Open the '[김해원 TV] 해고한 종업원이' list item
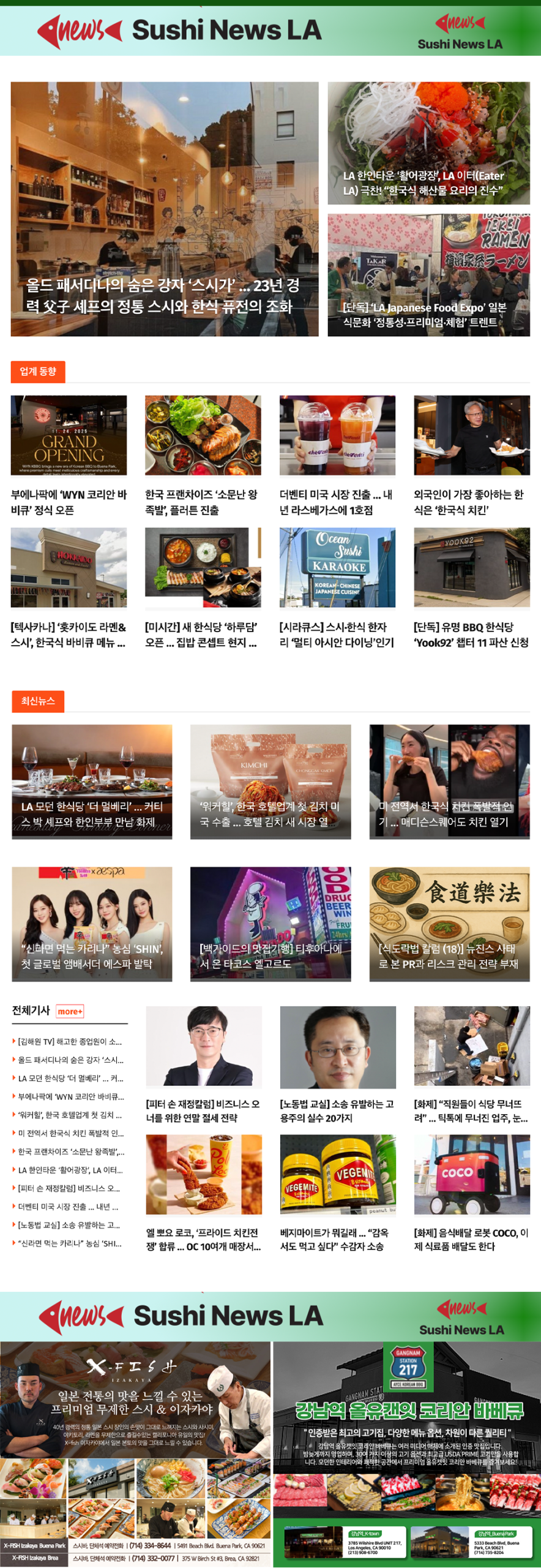The image size is (541, 1568). pyautogui.click(x=70, y=1041)
